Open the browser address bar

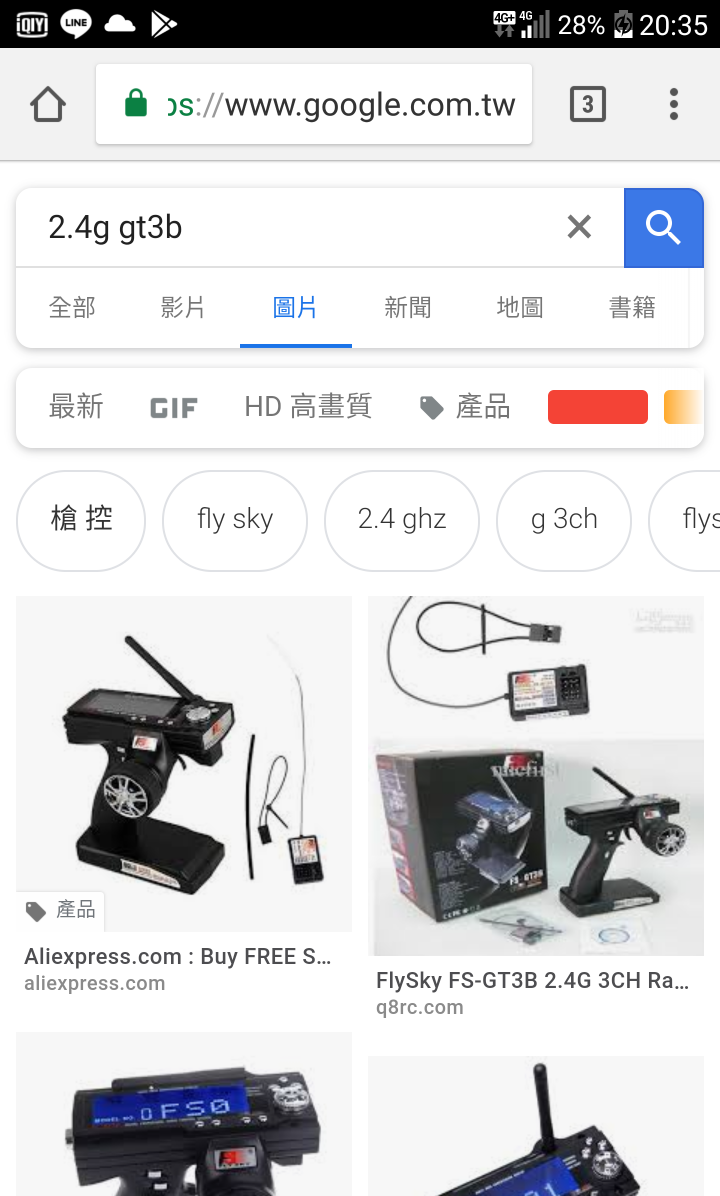click(x=313, y=104)
